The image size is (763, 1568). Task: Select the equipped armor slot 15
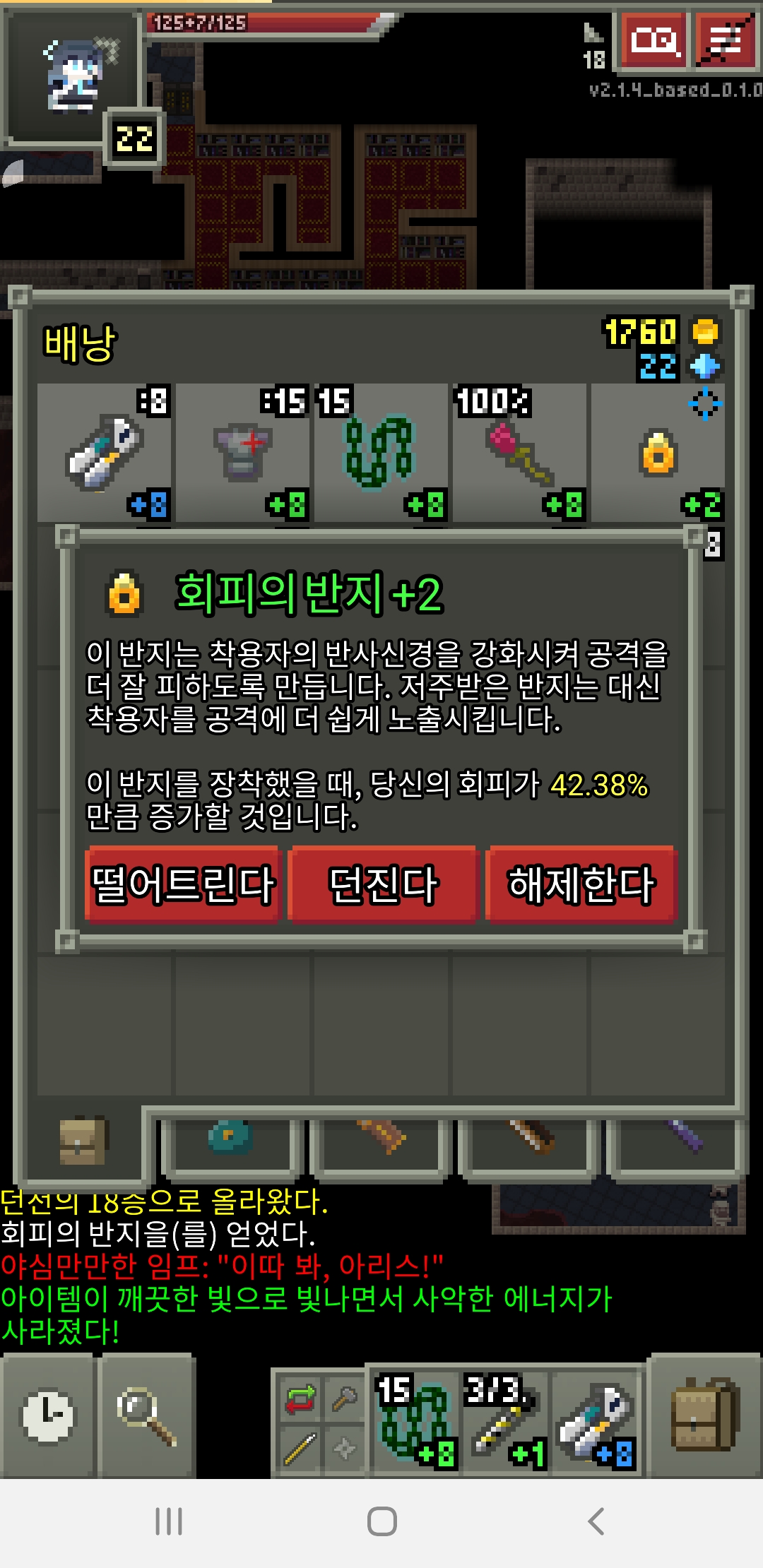tap(242, 453)
